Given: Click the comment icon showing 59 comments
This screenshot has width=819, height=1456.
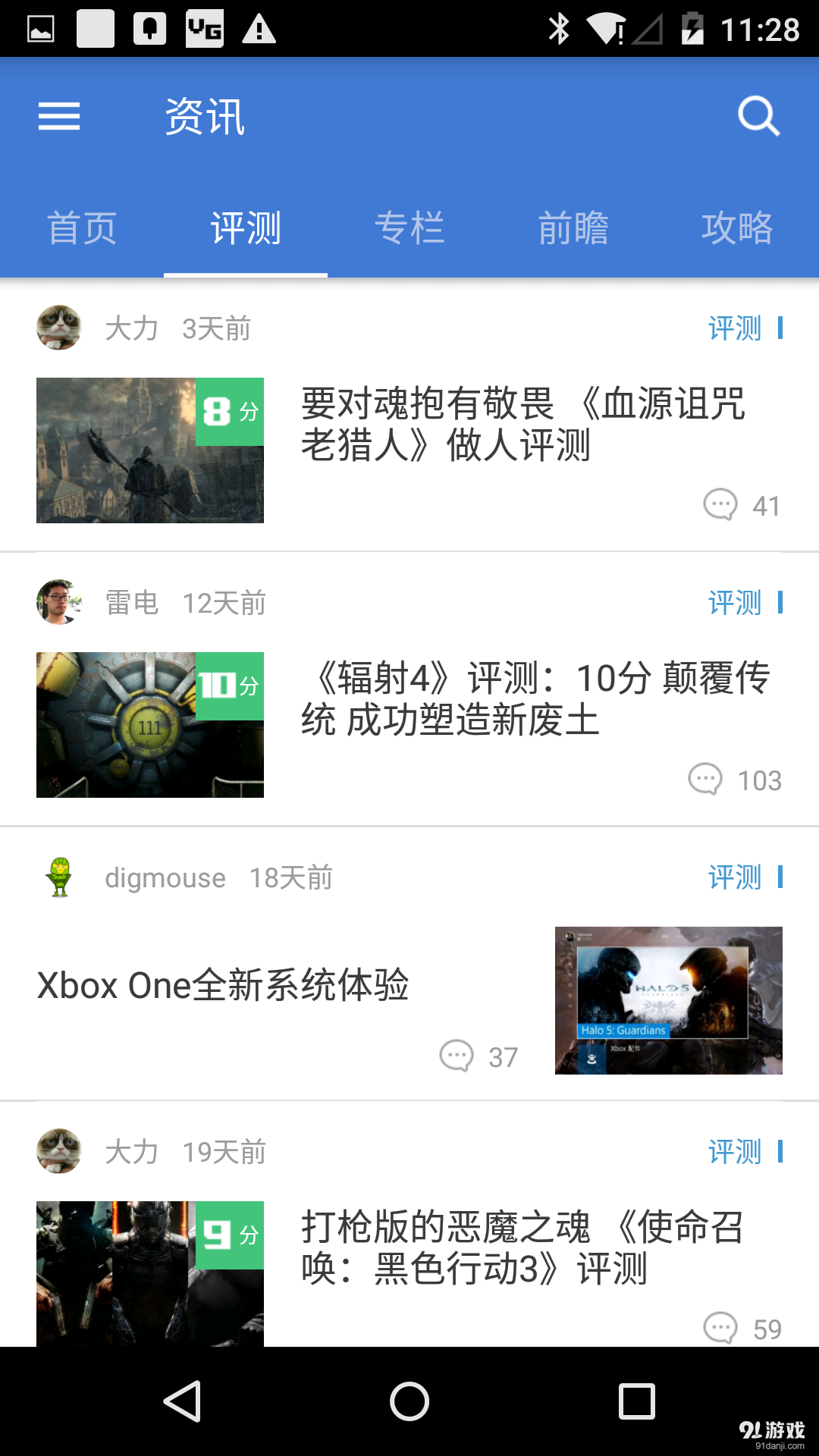Looking at the screenshot, I should coord(720,1329).
